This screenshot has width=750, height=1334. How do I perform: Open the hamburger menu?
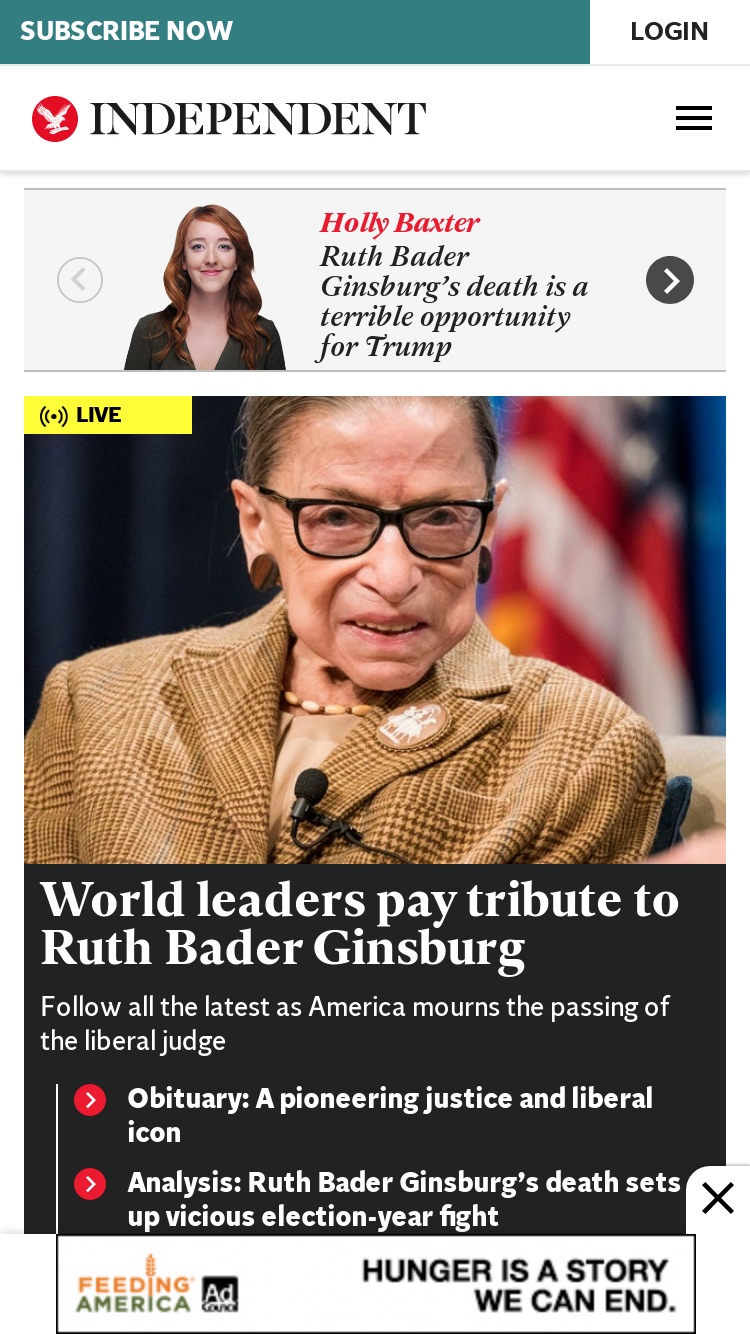(x=693, y=118)
